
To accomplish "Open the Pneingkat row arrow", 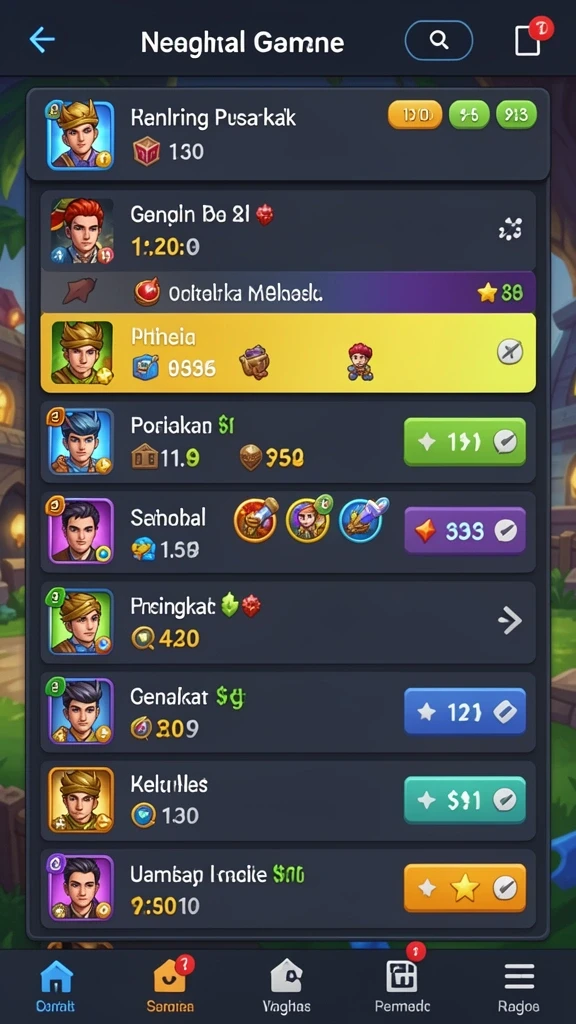I will 509,620.
